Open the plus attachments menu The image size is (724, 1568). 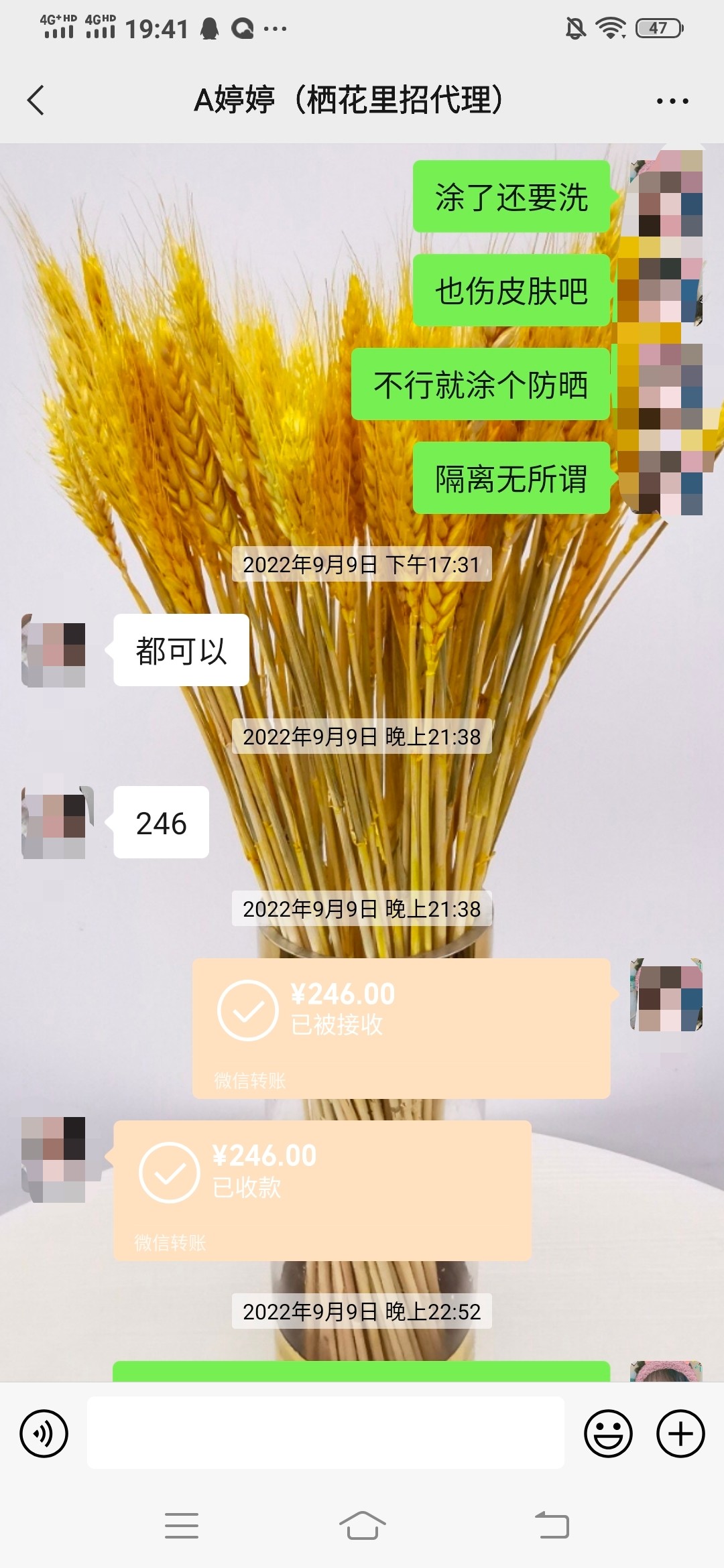click(680, 1433)
